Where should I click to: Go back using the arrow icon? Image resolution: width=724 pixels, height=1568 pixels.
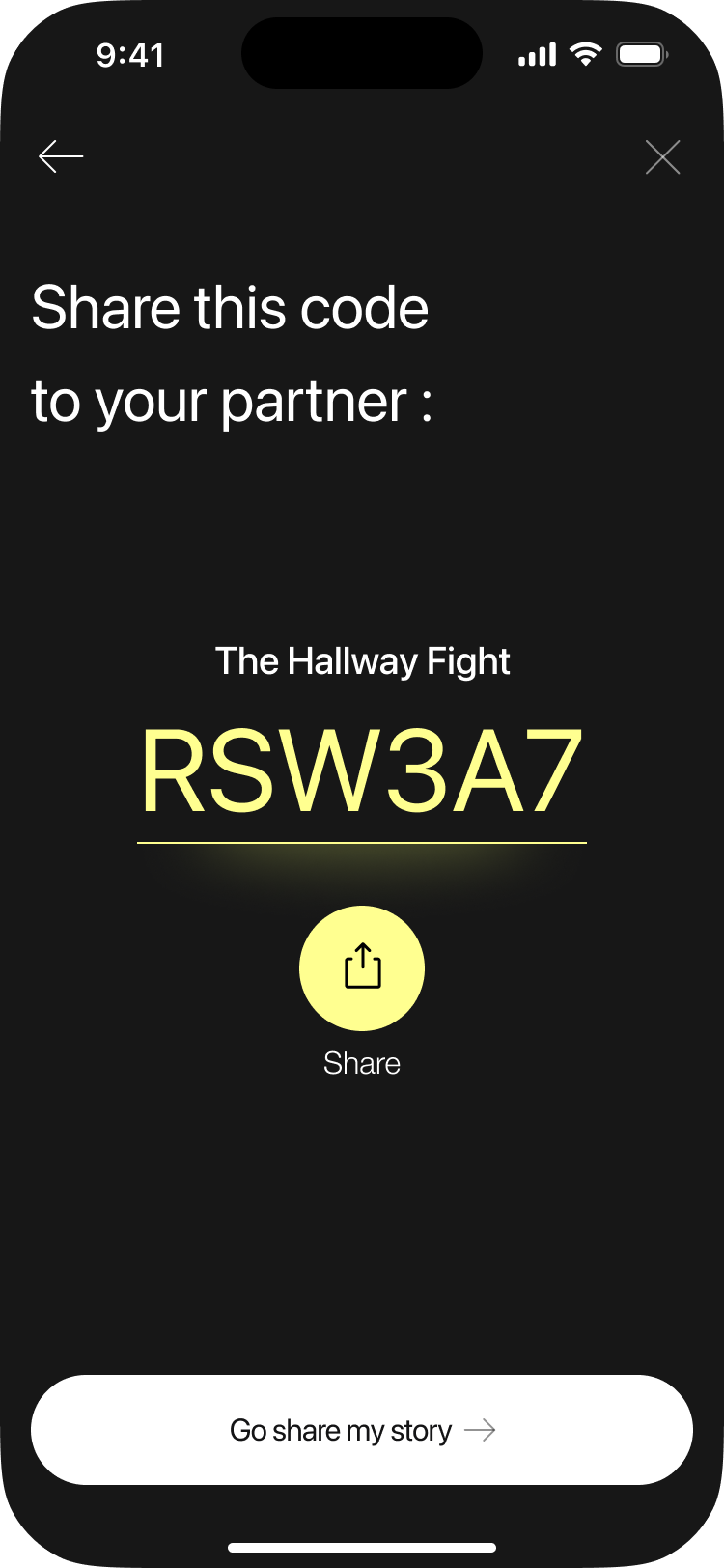click(61, 156)
